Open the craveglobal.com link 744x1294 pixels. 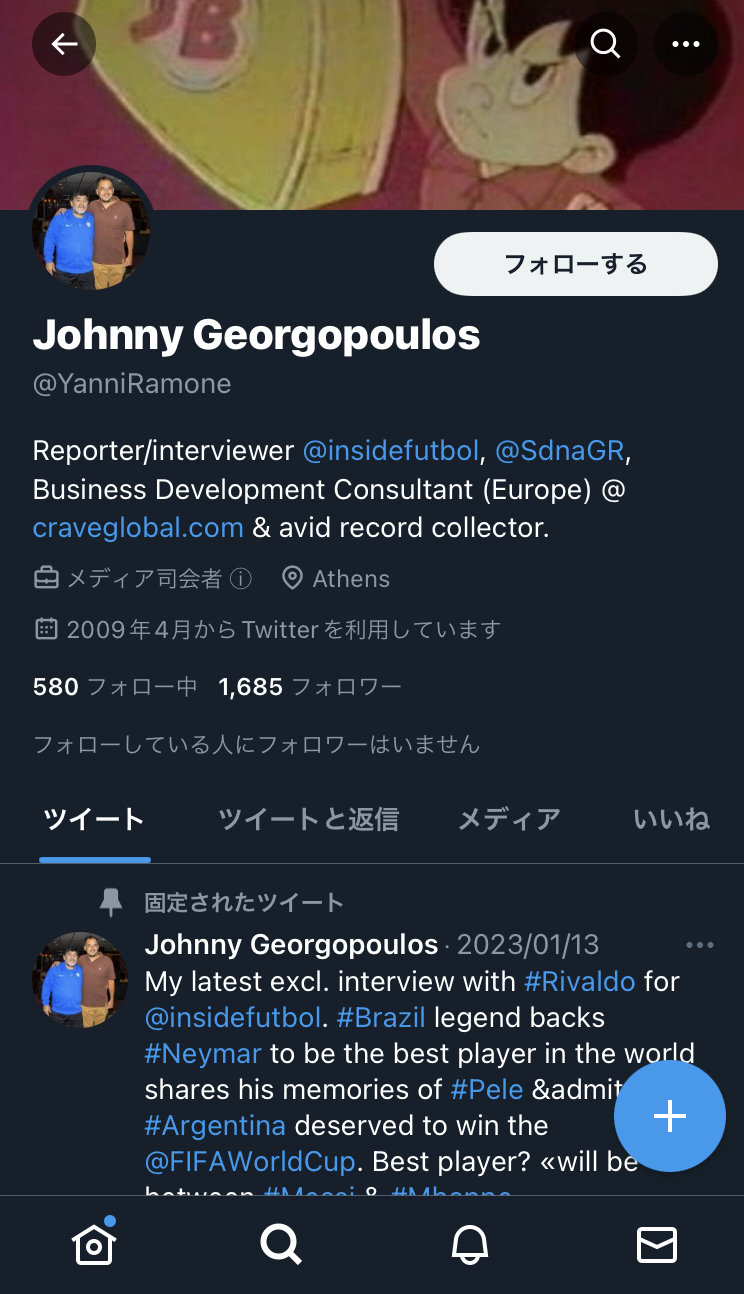tap(138, 527)
